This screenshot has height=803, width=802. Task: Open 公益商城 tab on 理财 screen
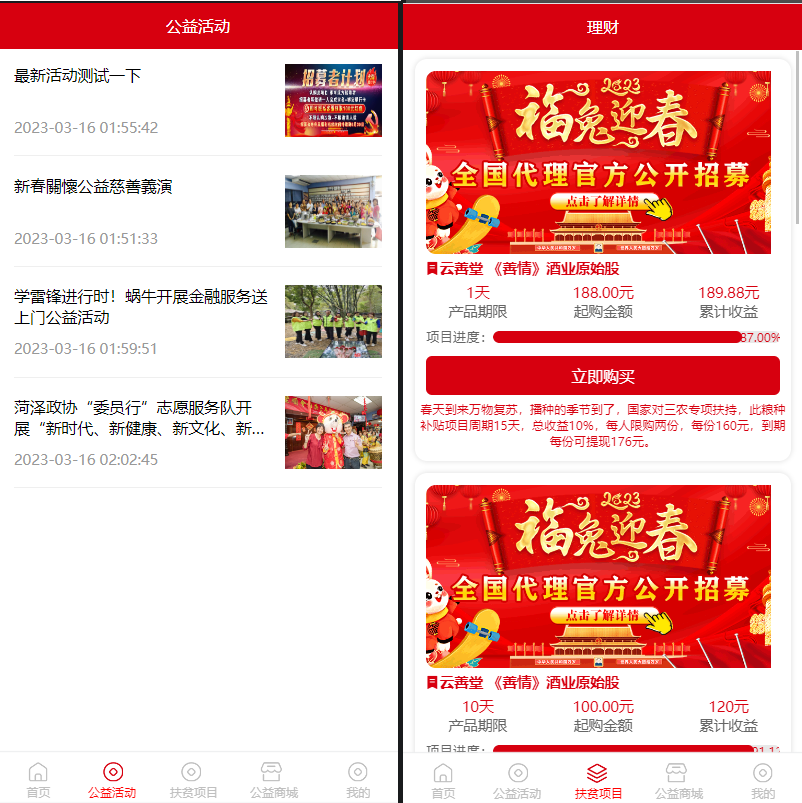[x=678, y=780]
